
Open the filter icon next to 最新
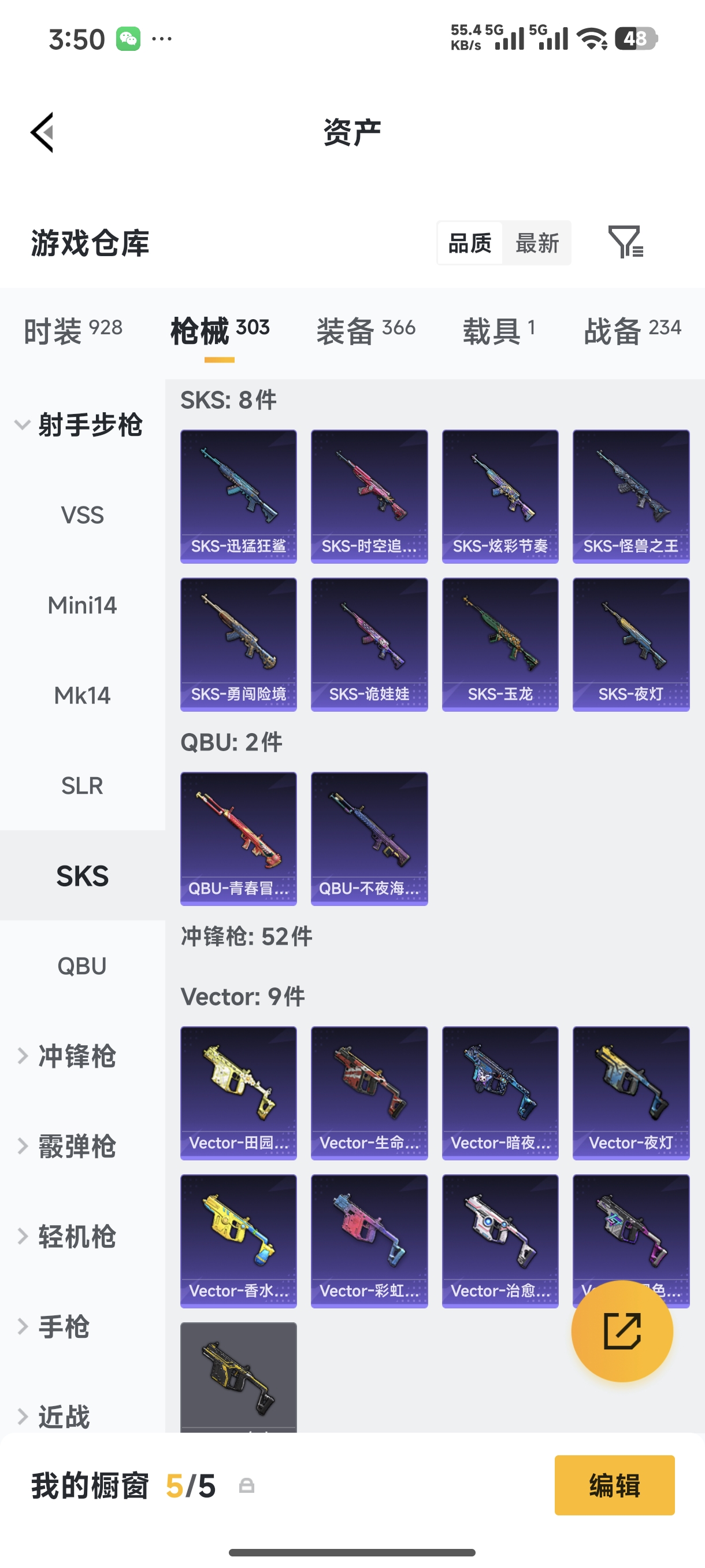(x=625, y=242)
